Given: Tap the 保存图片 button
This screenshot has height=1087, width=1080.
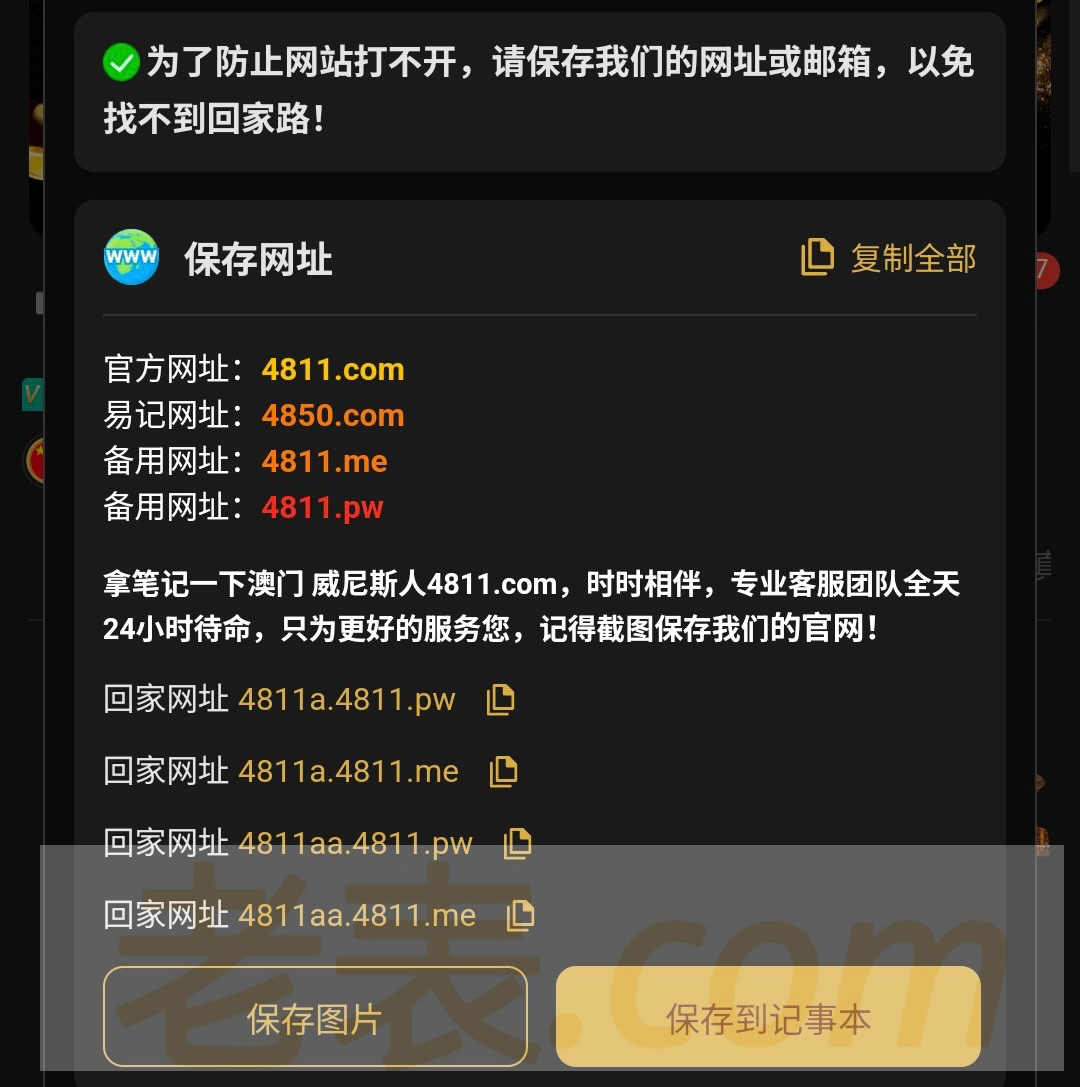Looking at the screenshot, I should pos(315,1018).
